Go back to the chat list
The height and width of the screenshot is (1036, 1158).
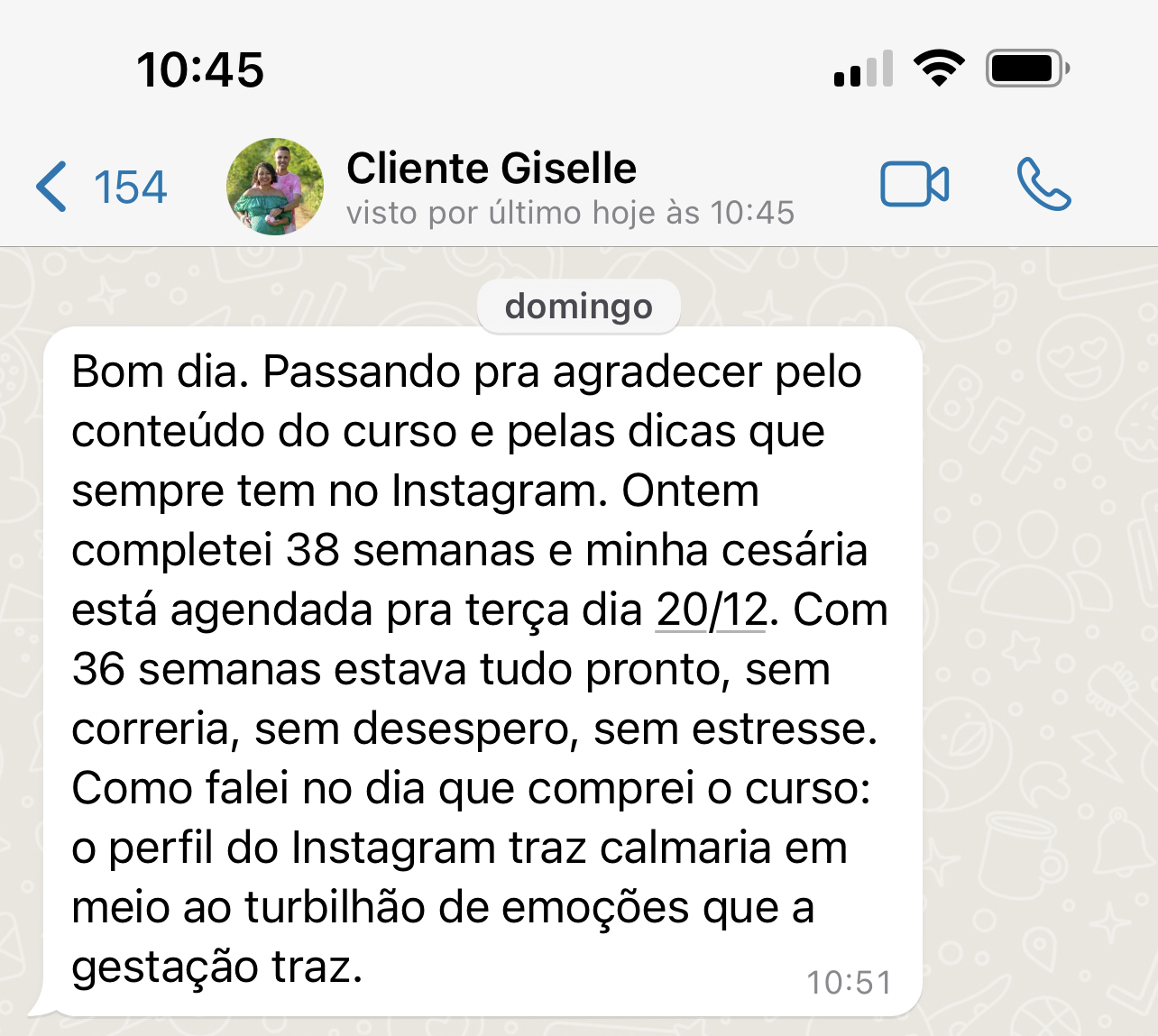99,188
